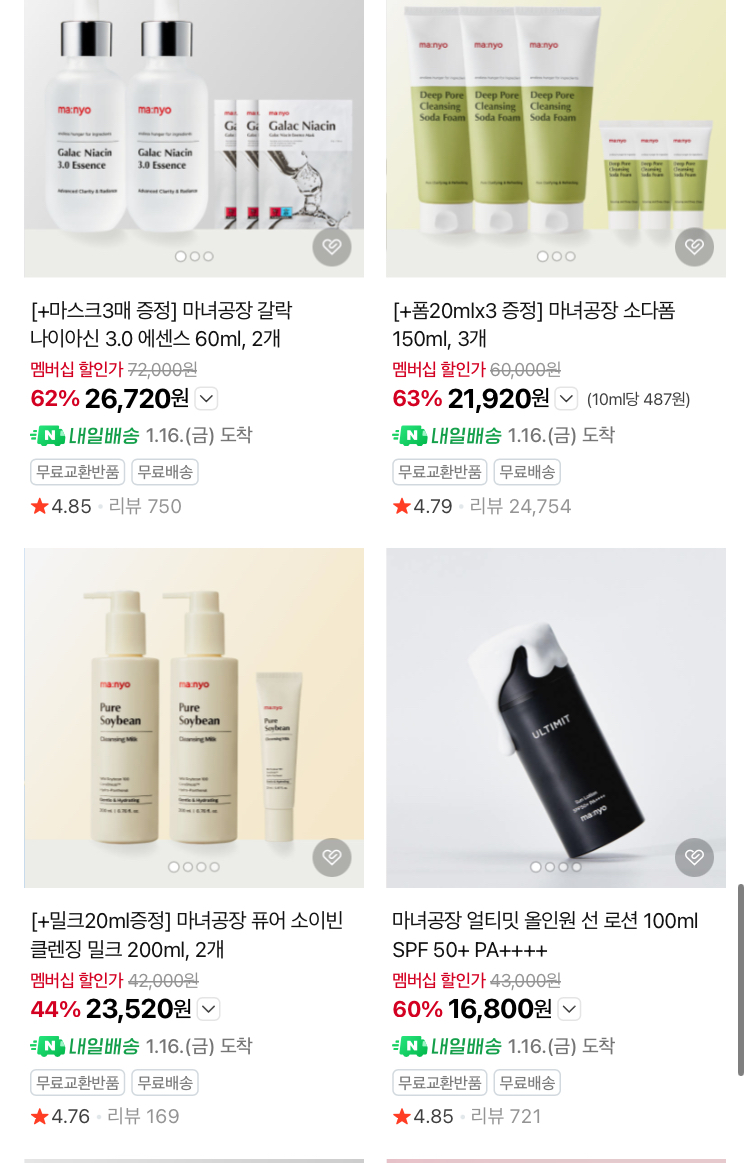Expand price details for the 16,800원 sun lotion

[x=569, y=1009]
